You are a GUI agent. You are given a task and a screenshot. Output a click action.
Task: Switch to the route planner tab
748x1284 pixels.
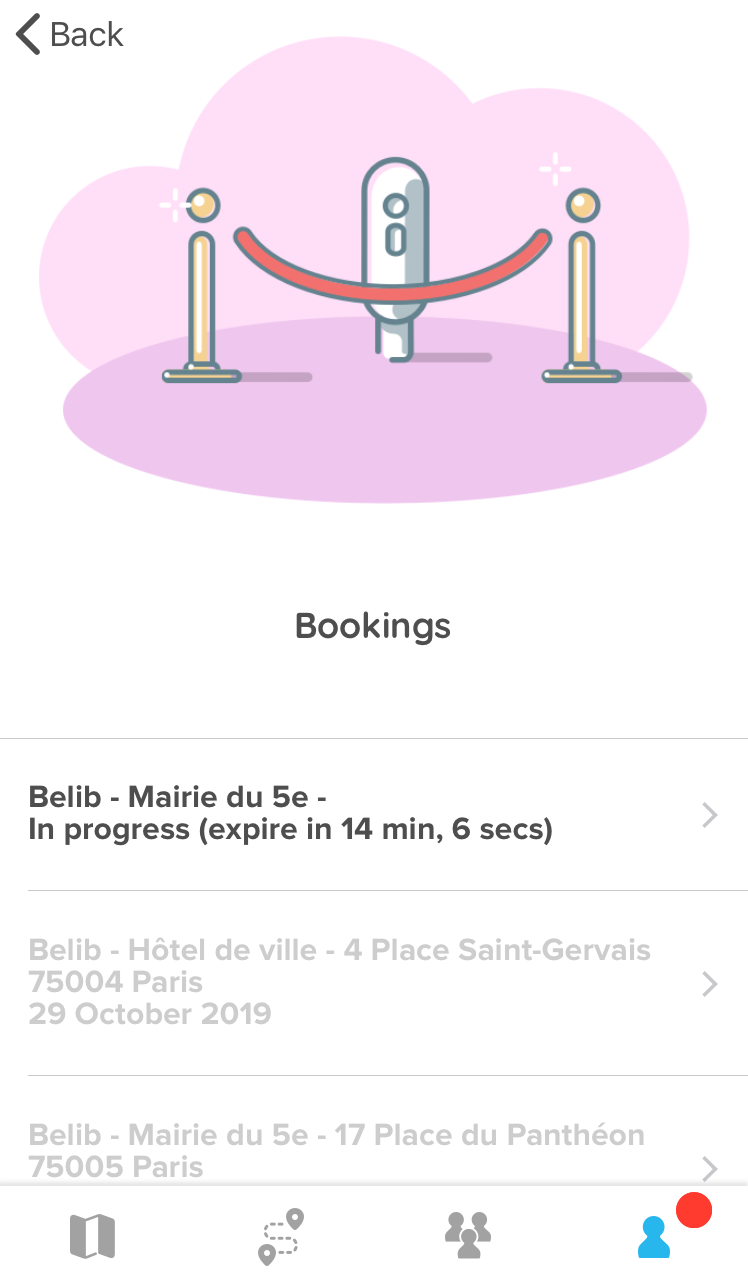click(280, 1236)
